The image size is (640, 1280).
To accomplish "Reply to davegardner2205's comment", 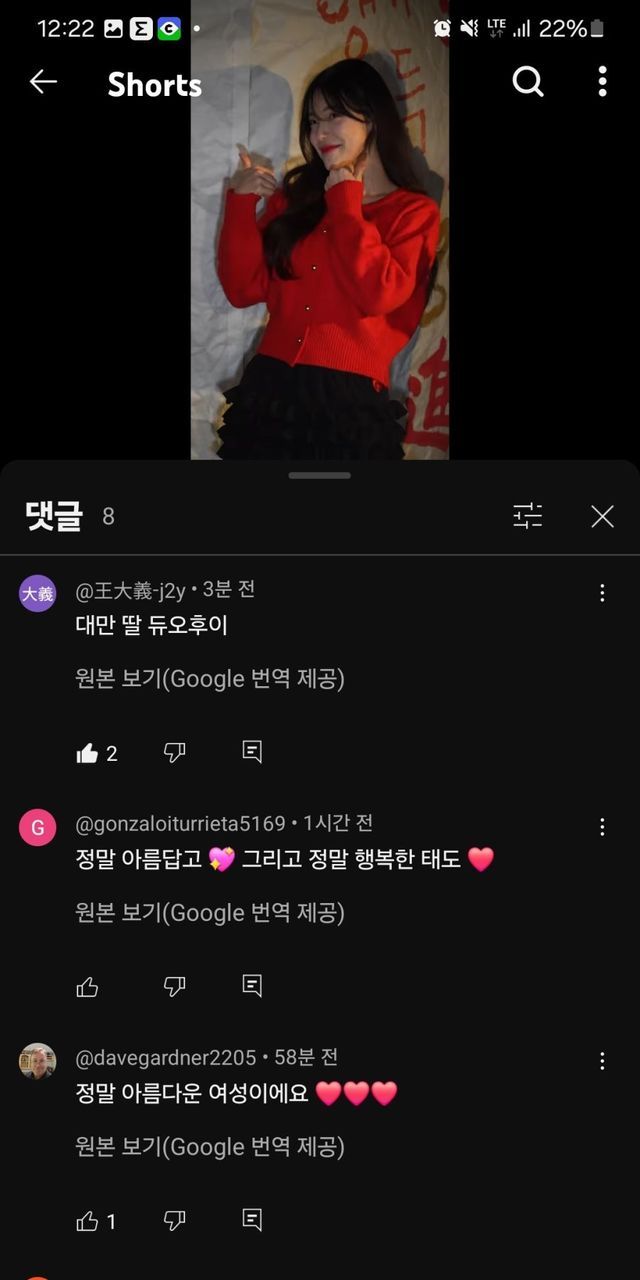I will 252,1220.
